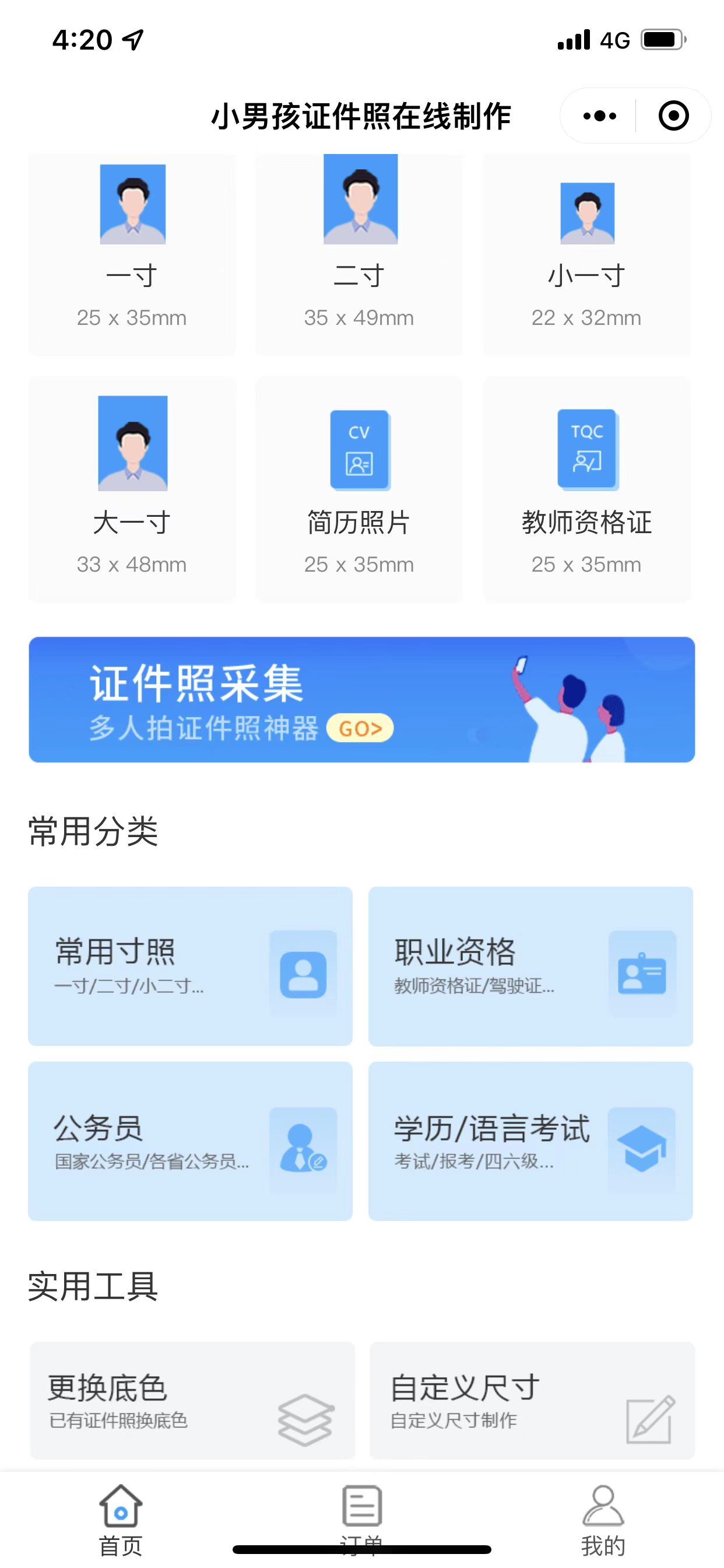This screenshot has width=724, height=1568.
Task: Click the ID card icon in 职业资格 card
Action: click(x=642, y=972)
